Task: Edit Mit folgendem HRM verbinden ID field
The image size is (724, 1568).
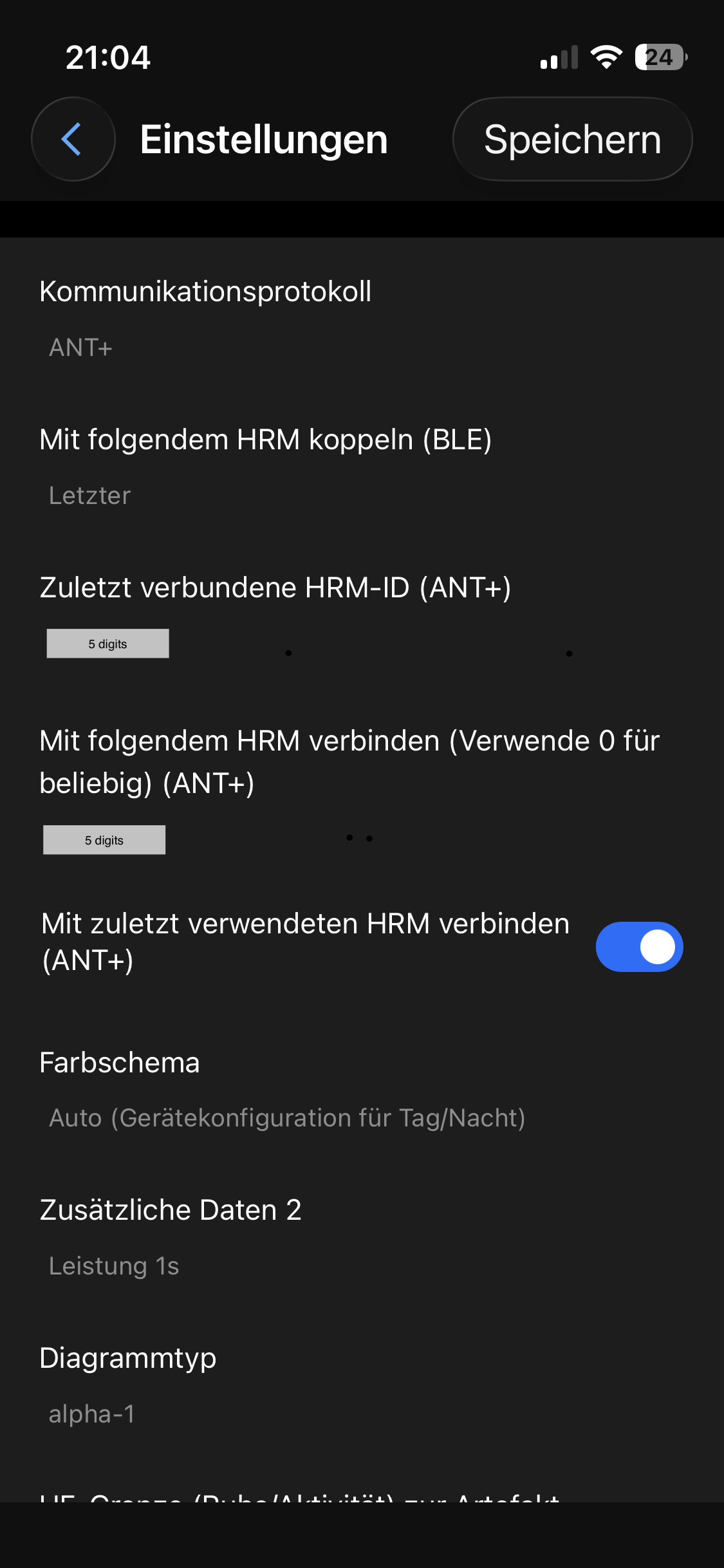Action: (104, 840)
